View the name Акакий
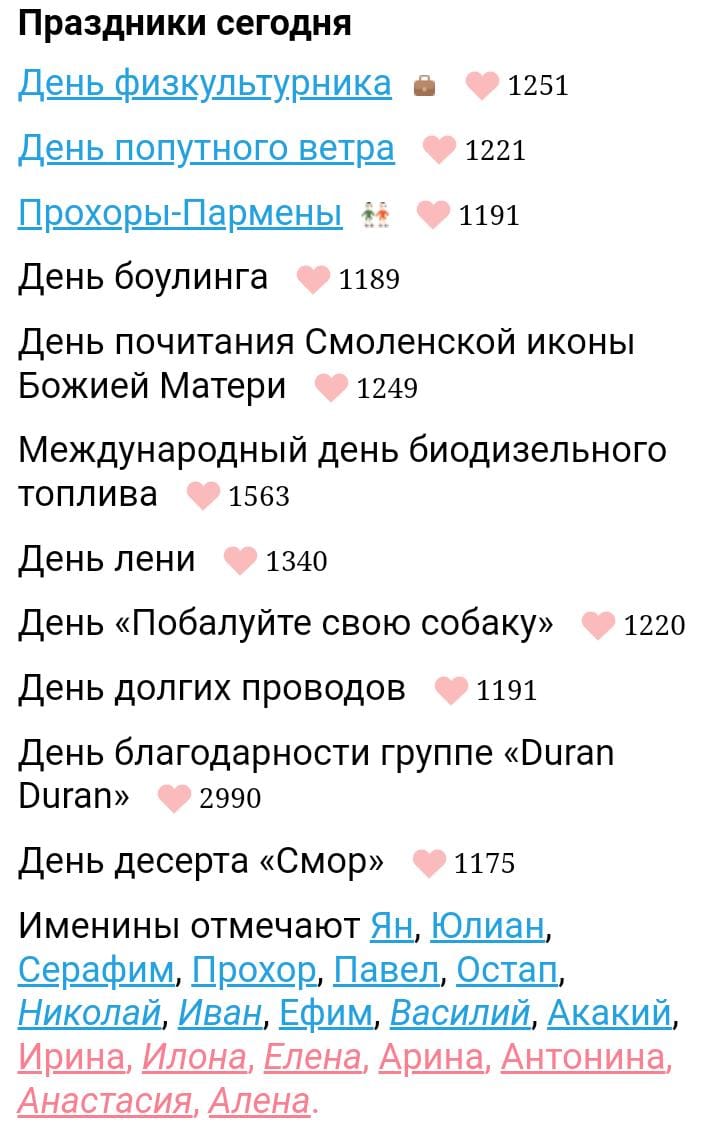Viewport: 720px width, 1141px height. pos(609,1013)
